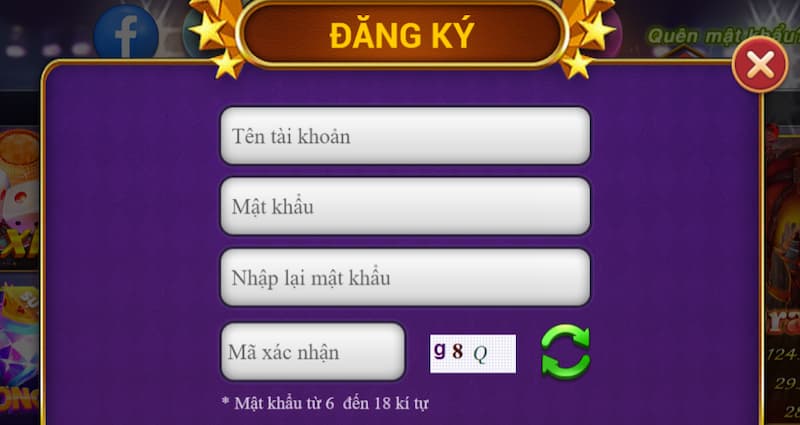800x425 pixels.
Task: Refresh the captcha code
Action: pos(565,352)
